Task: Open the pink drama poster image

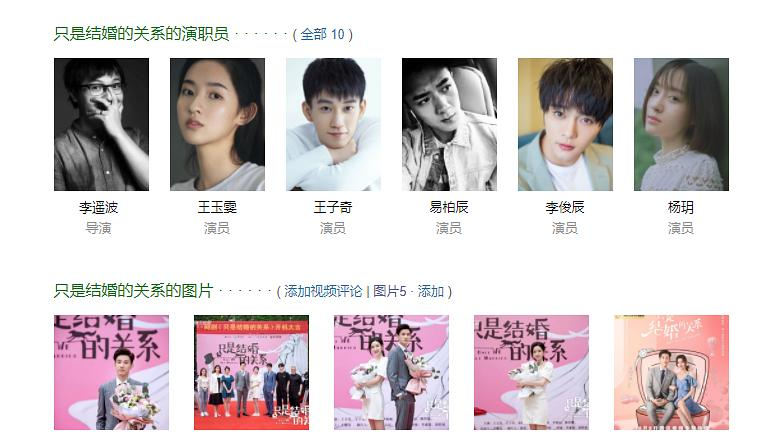Action: (x=671, y=372)
